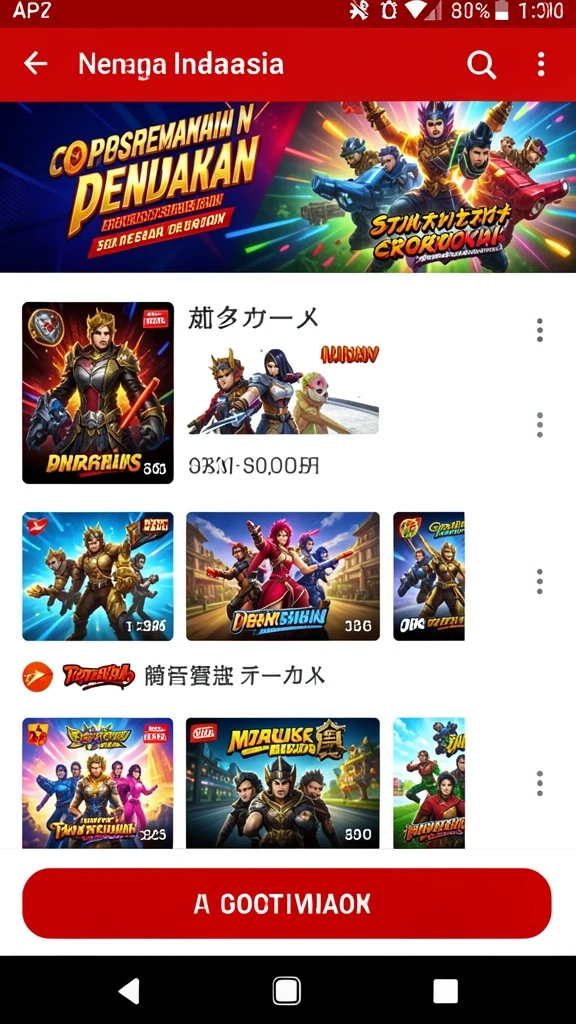The width and height of the screenshot is (576, 1024).
Task: Tap the red A GOOTIVIAOK button
Action: 287,904
